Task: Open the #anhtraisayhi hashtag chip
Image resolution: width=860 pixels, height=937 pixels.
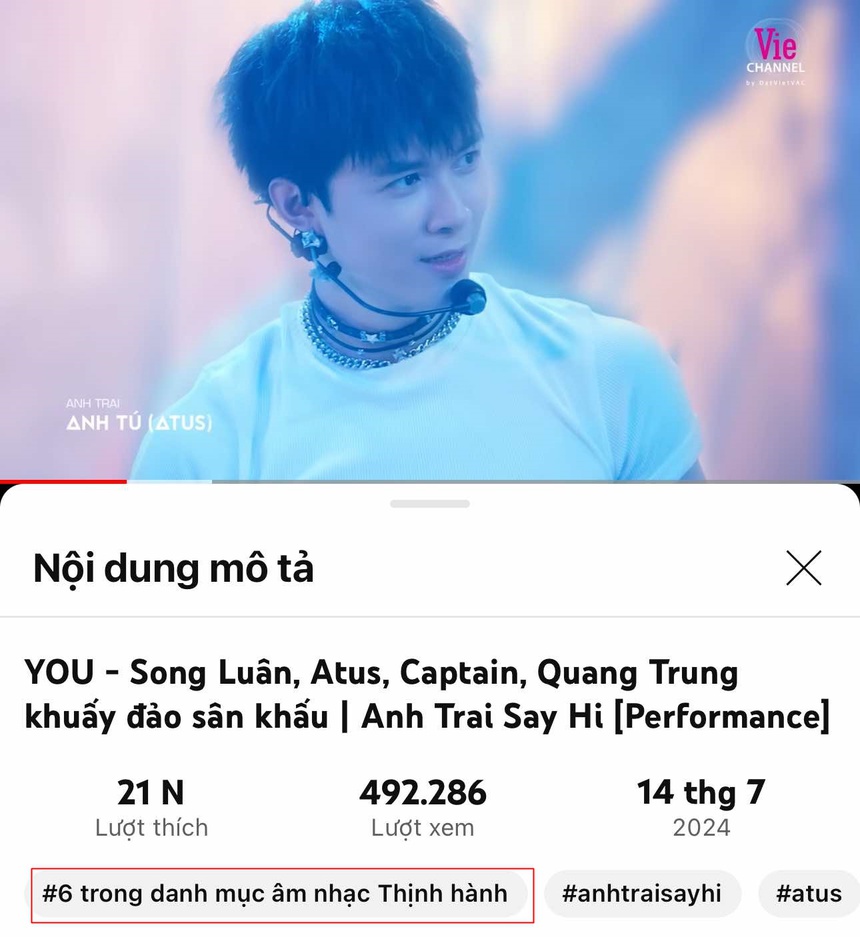Action: [x=643, y=893]
